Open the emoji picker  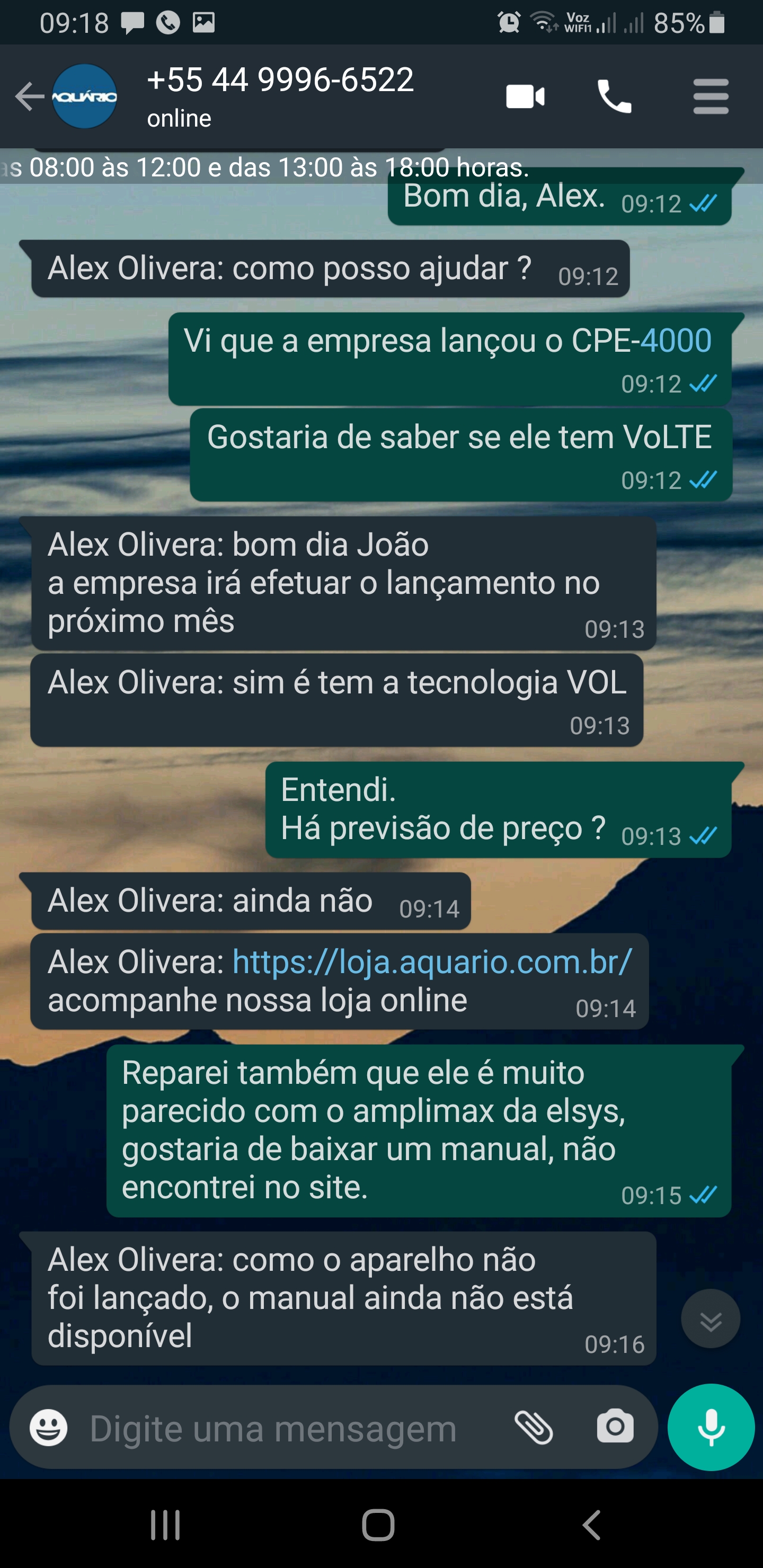(x=49, y=1428)
